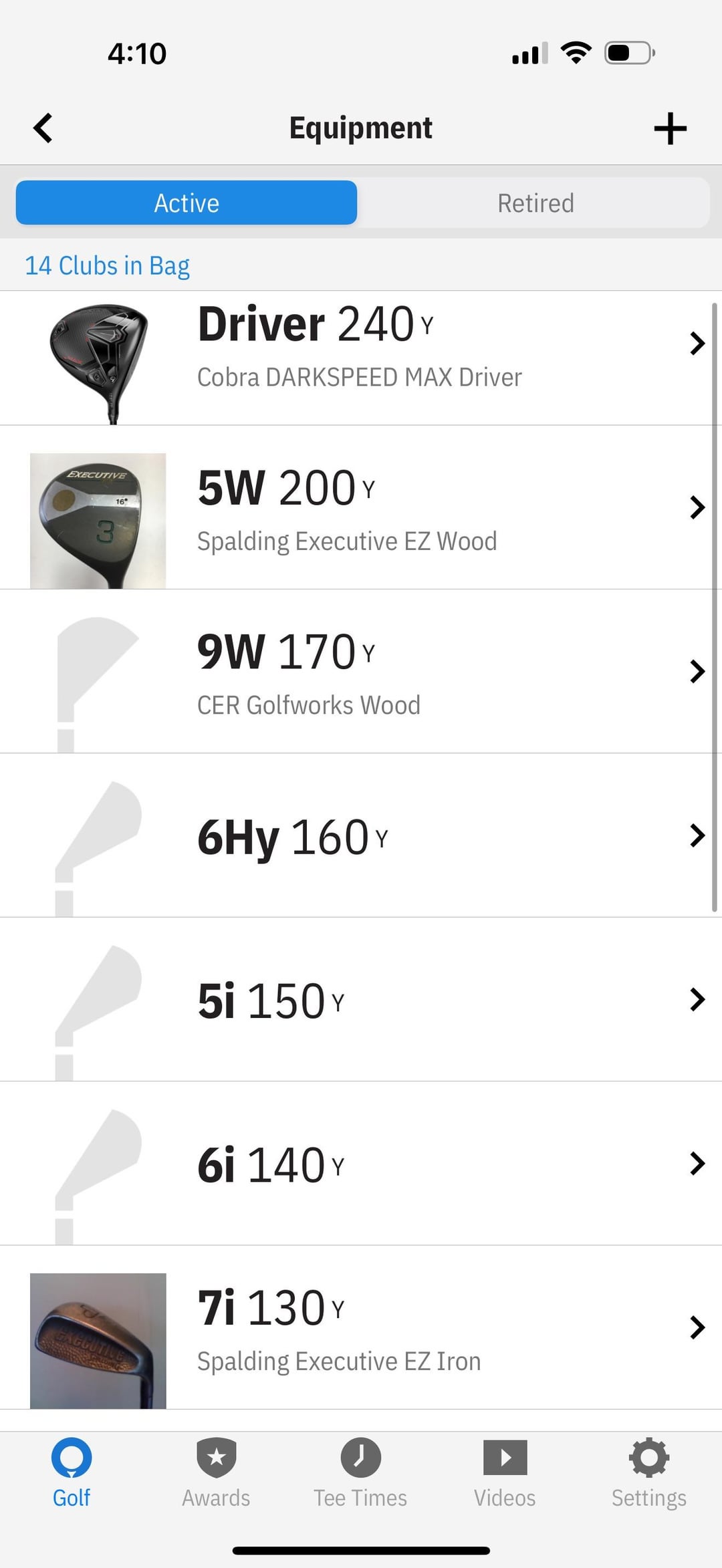722x1568 pixels.
Task: Select the Active segment
Action: (x=187, y=203)
